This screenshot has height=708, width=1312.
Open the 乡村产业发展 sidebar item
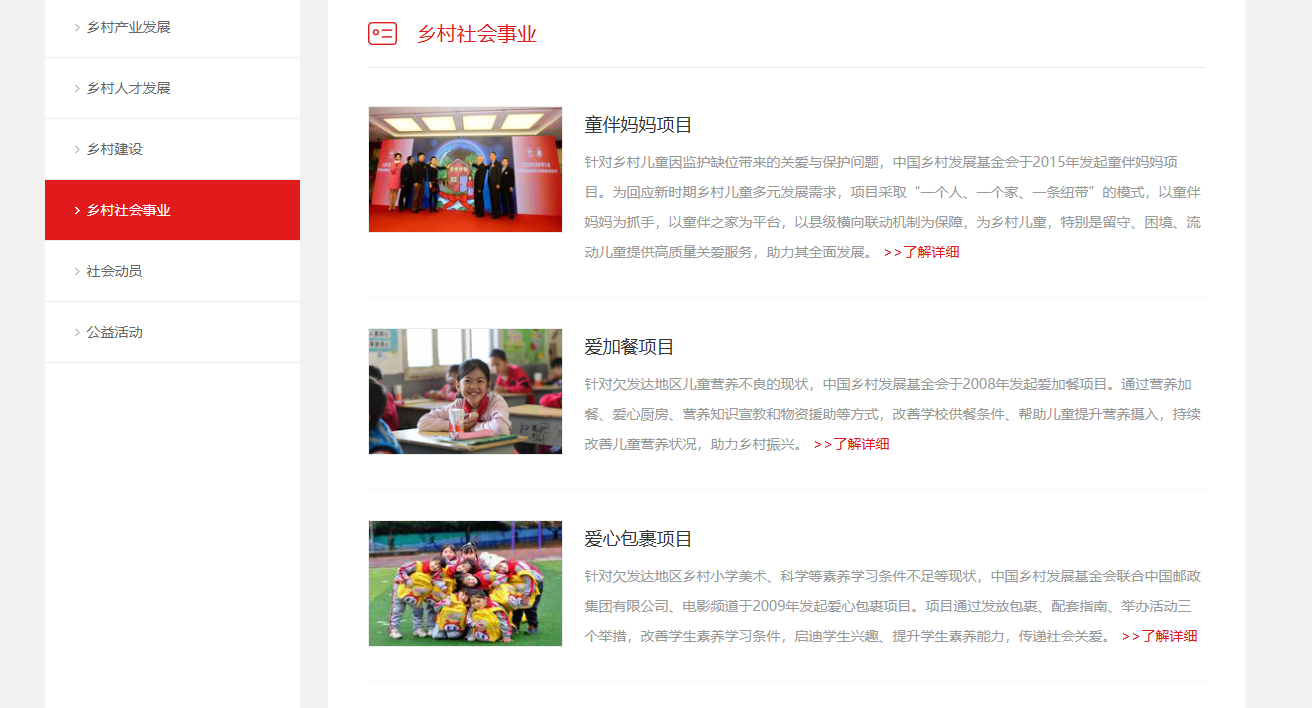[x=128, y=27]
